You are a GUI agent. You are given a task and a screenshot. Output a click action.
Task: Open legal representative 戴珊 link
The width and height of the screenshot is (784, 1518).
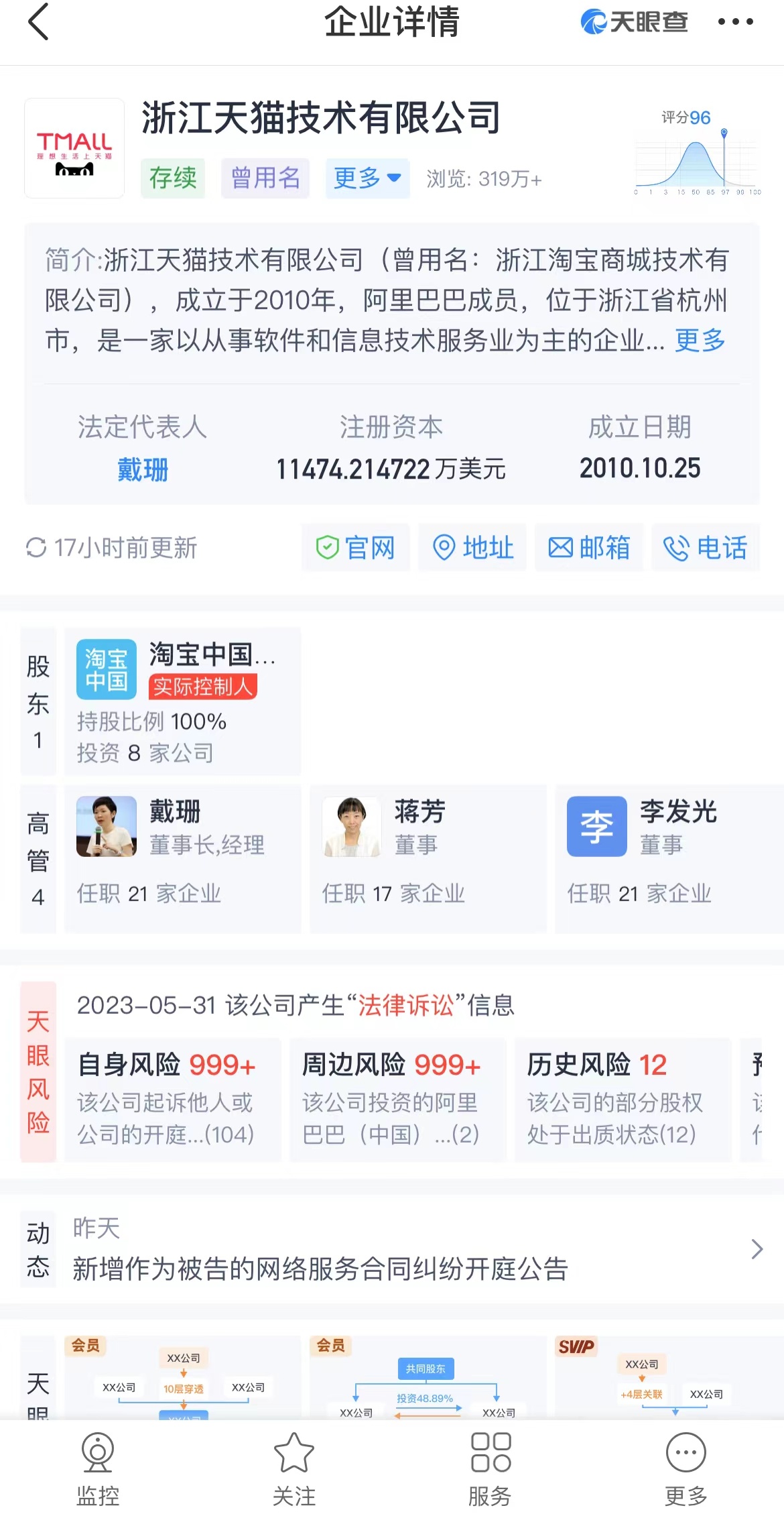[143, 469]
